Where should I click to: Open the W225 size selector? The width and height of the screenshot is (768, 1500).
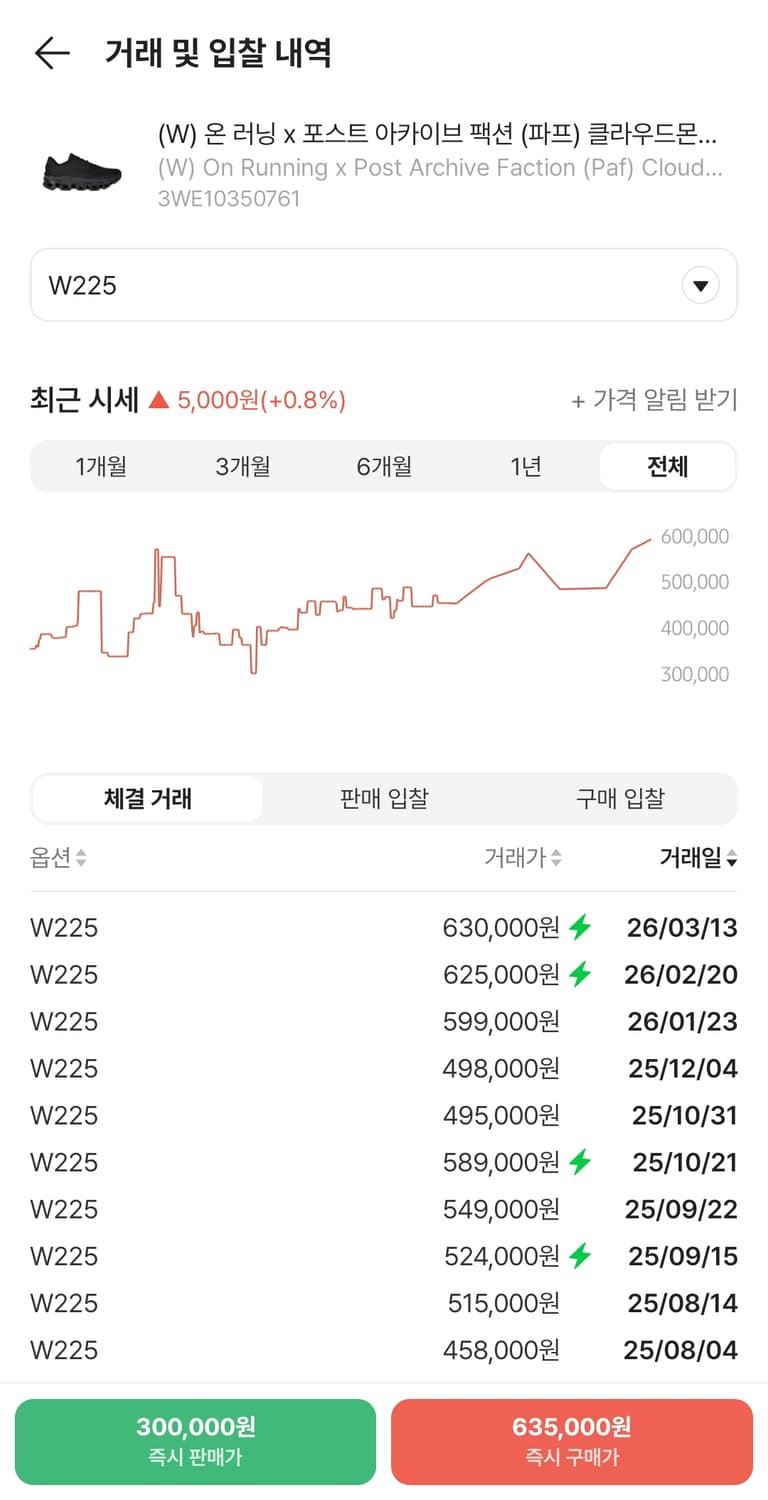[x=384, y=285]
